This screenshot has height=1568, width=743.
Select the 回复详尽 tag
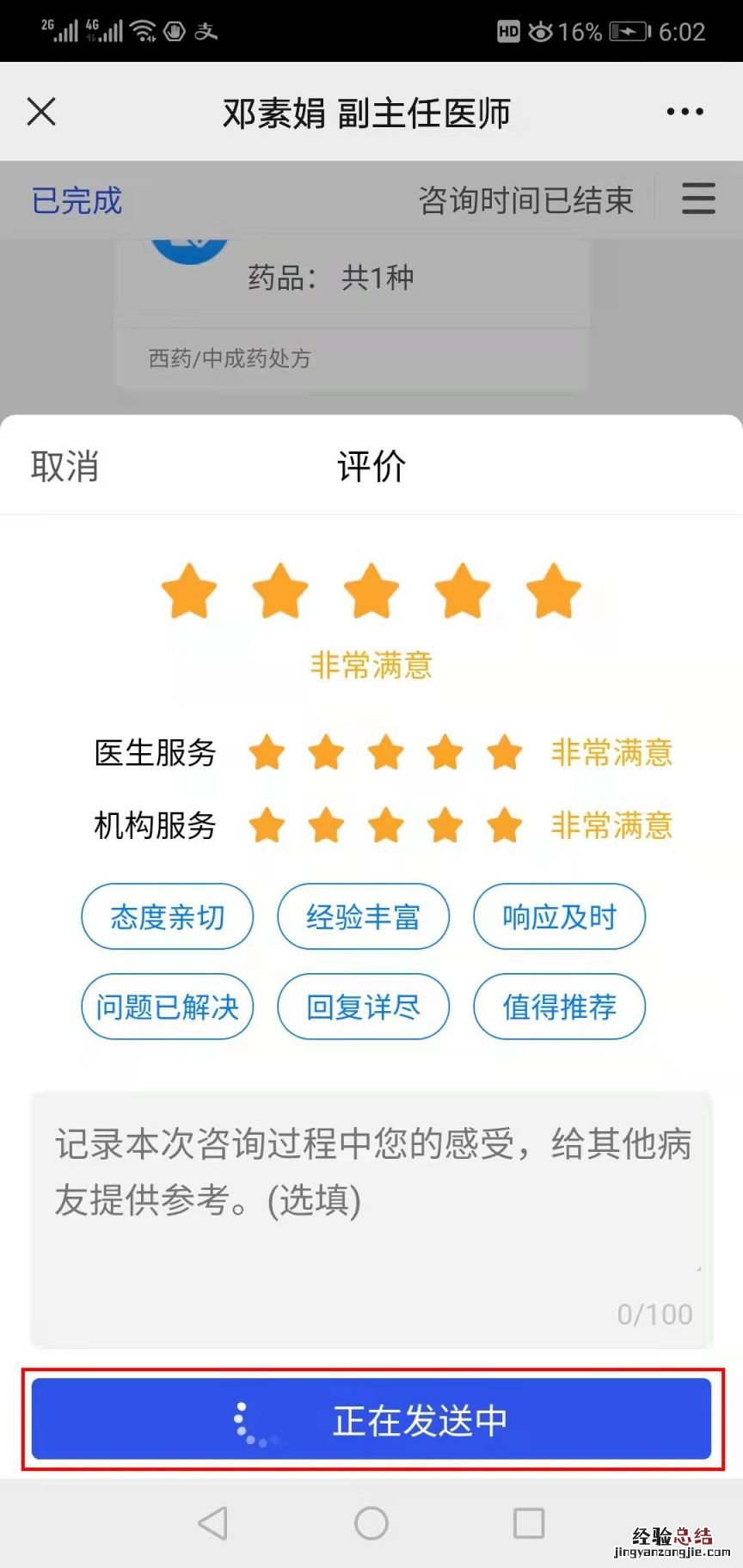[x=363, y=1007]
